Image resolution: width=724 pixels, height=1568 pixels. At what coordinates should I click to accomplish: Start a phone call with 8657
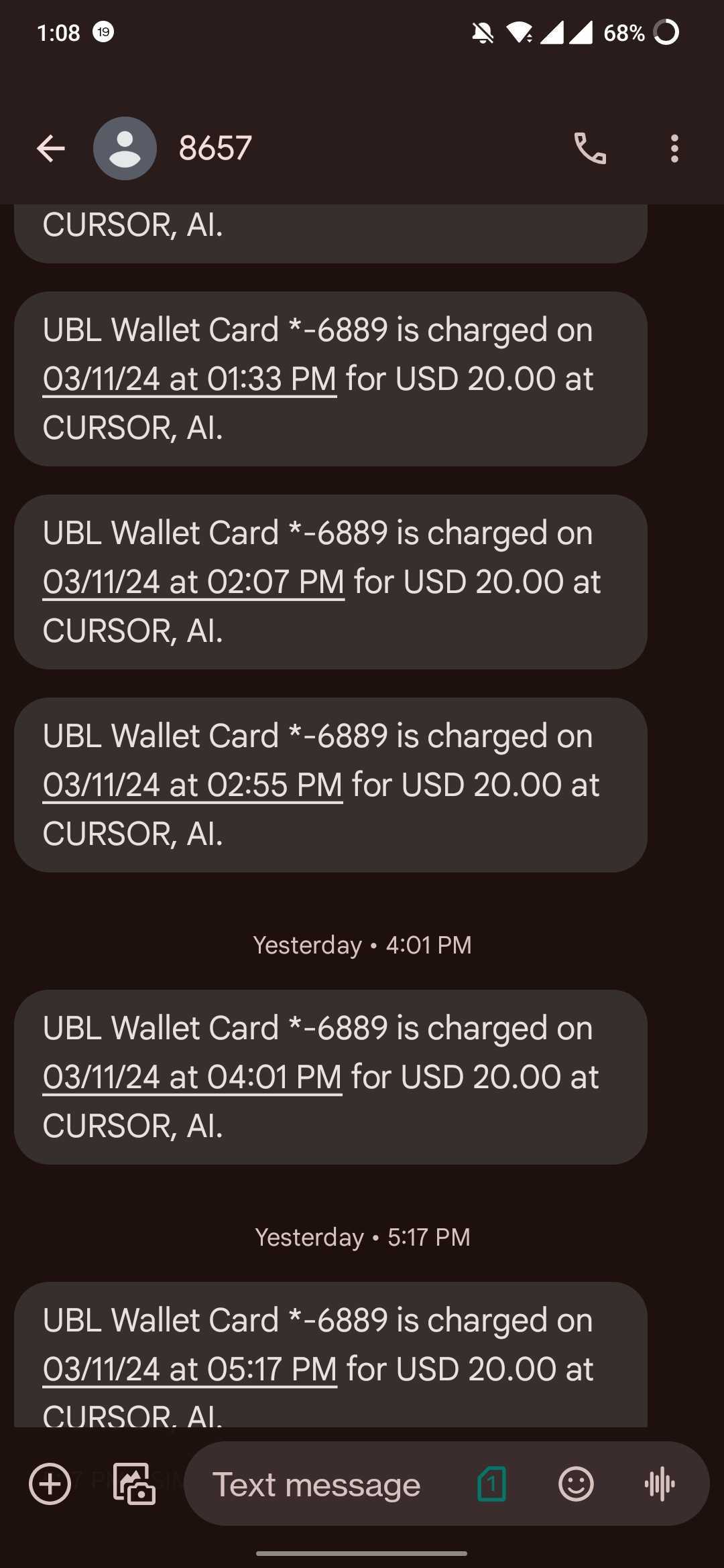point(590,148)
